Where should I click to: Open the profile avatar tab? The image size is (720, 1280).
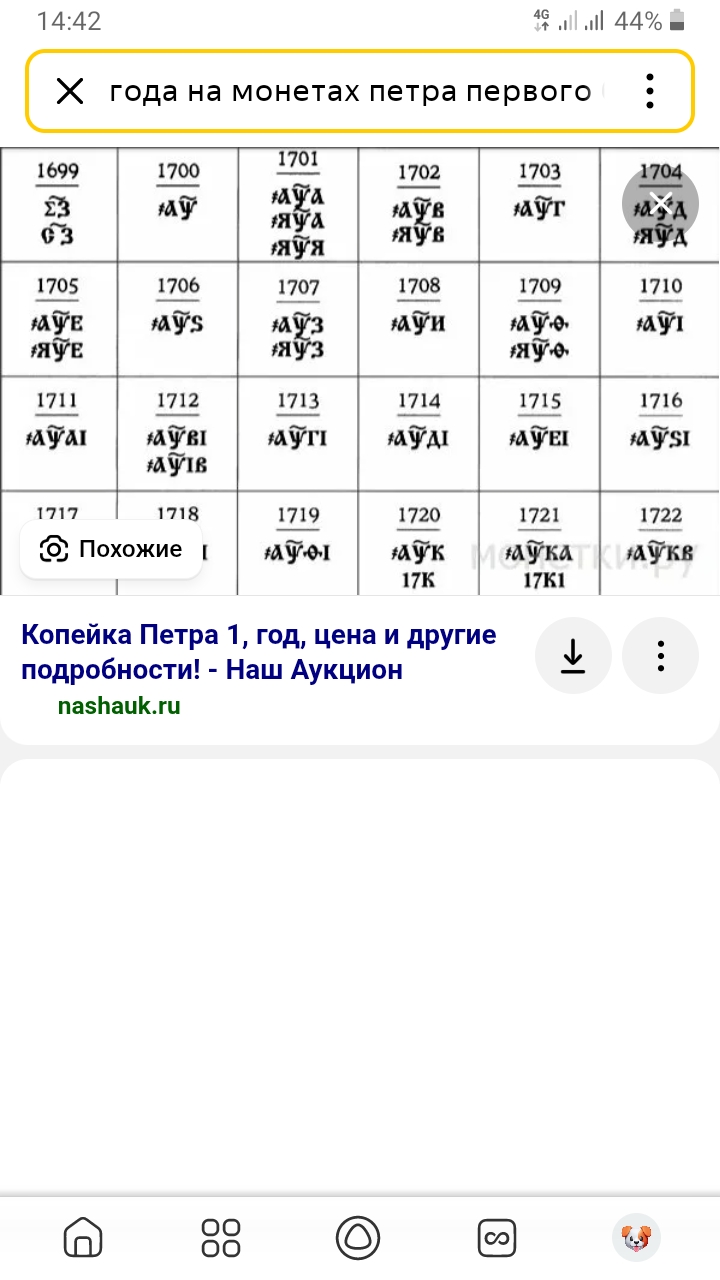click(x=635, y=1238)
